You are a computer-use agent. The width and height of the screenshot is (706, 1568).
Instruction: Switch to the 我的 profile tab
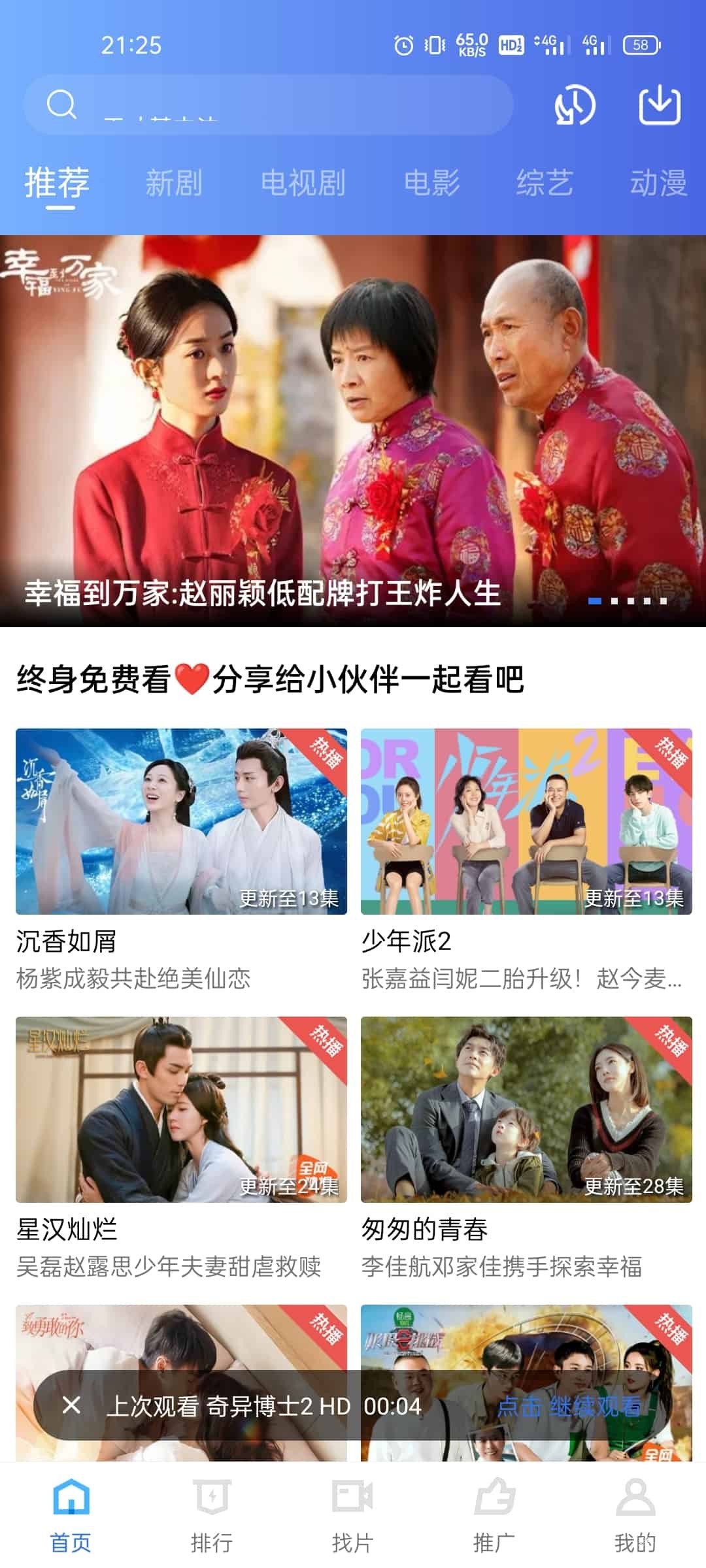coord(635,1516)
